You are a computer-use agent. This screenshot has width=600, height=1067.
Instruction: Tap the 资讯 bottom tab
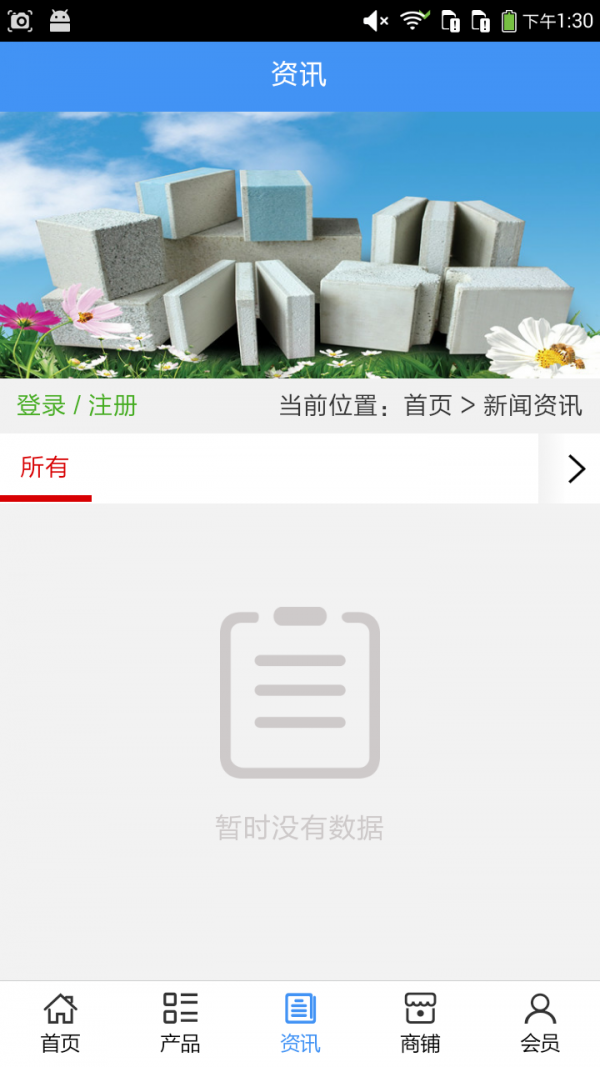[300, 1023]
